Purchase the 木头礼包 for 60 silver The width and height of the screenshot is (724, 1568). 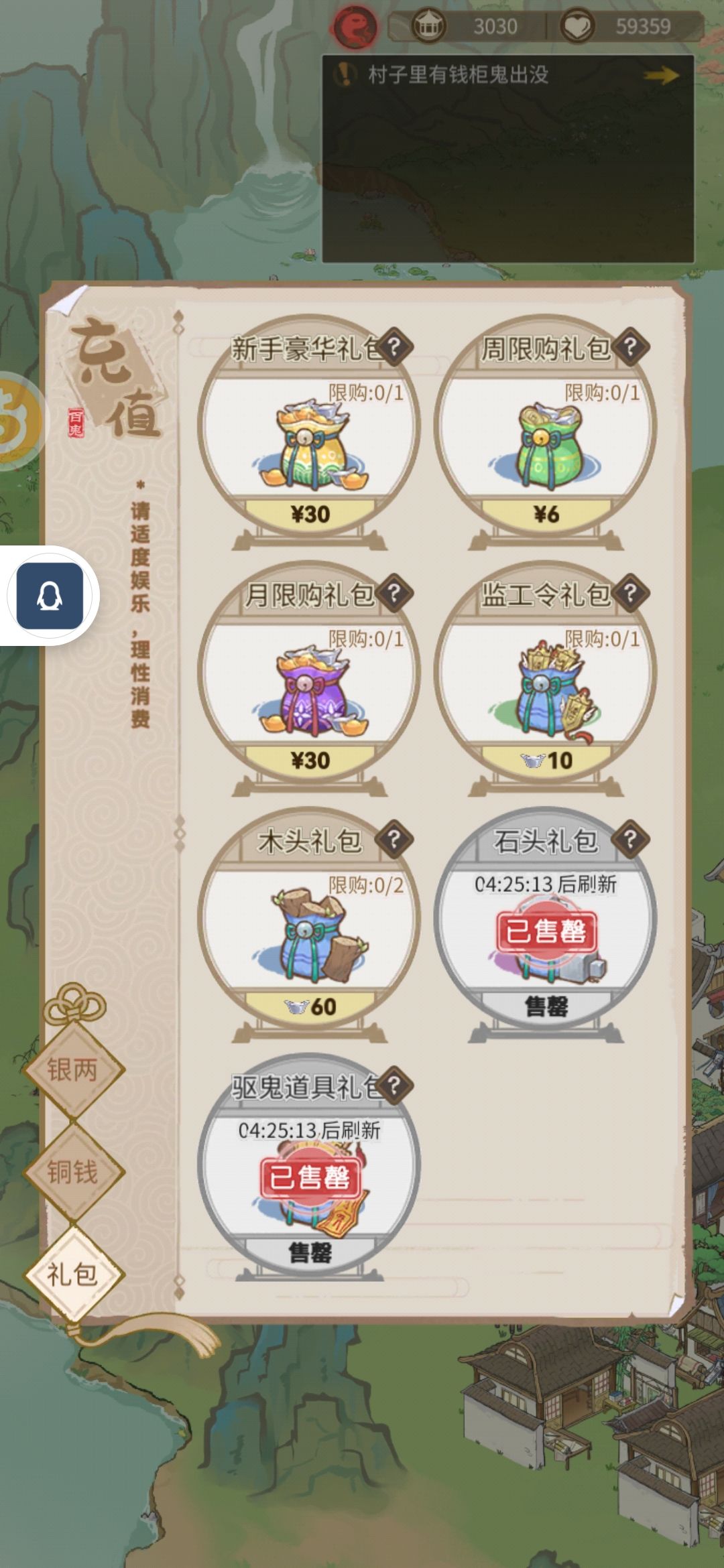click(x=310, y=1006)
